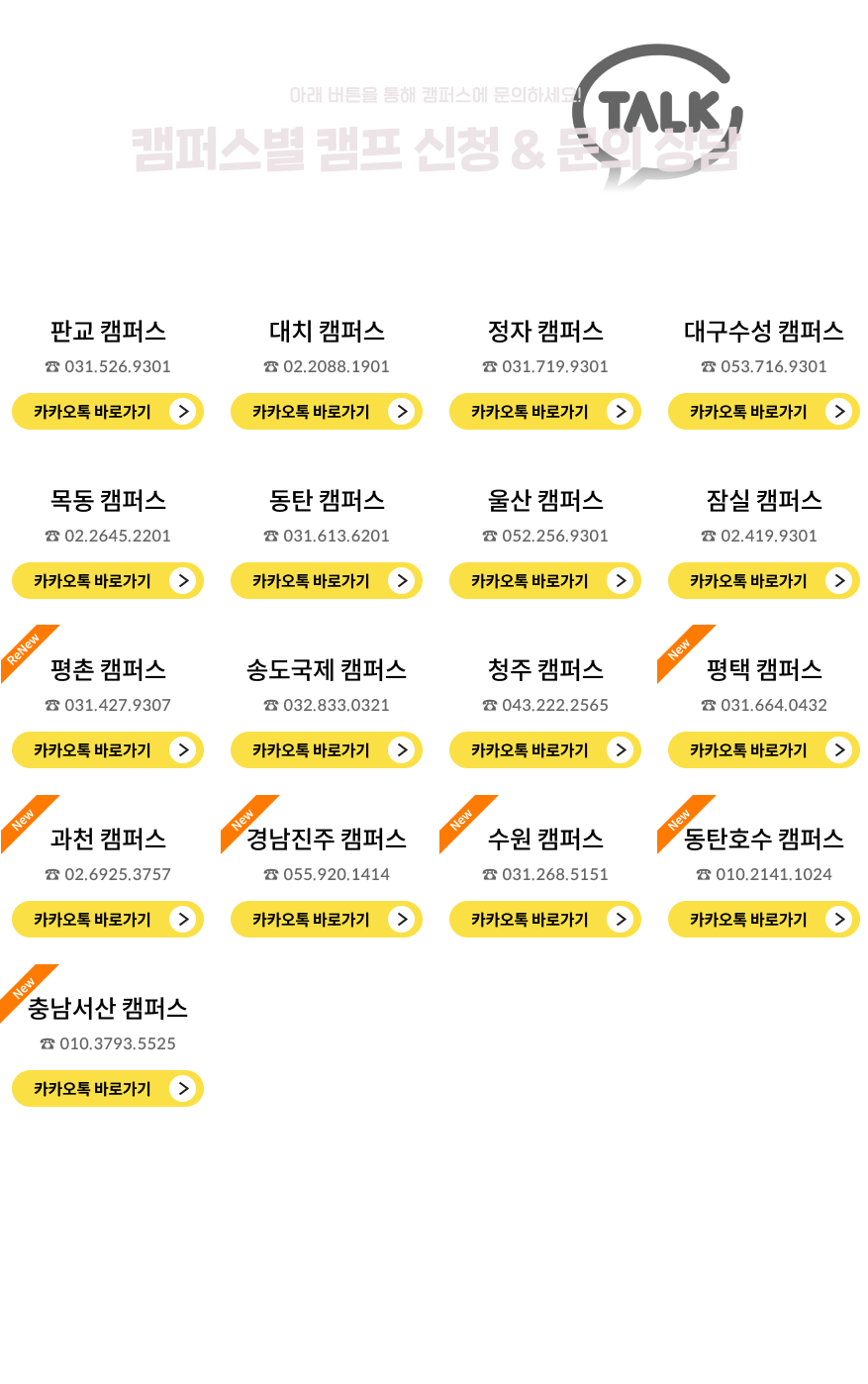
Task: Open KakaoTalk for 판교 캠퍼스
Action: click(108, 412)
